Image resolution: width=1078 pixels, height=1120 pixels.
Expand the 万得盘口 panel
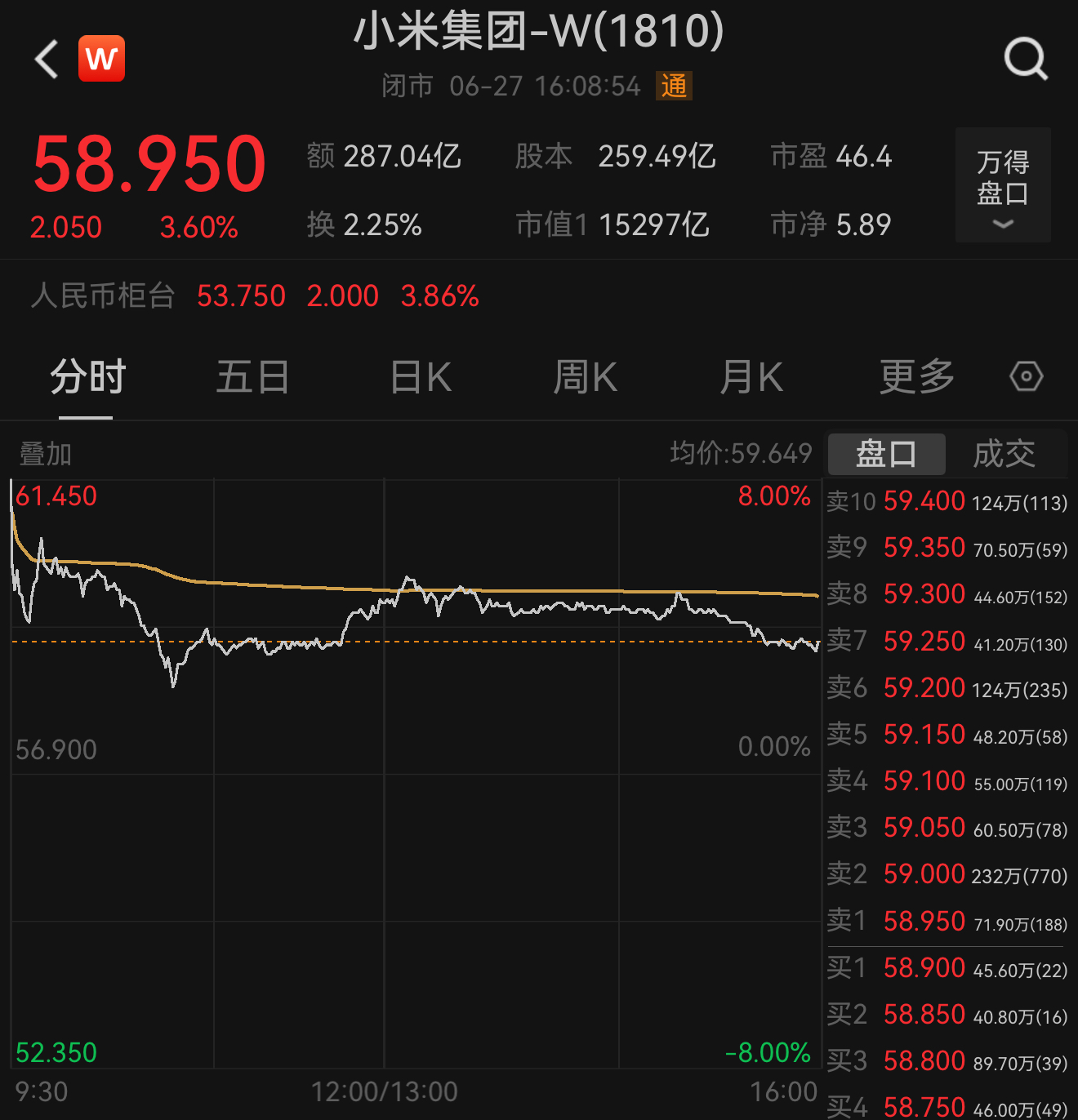1002,185
